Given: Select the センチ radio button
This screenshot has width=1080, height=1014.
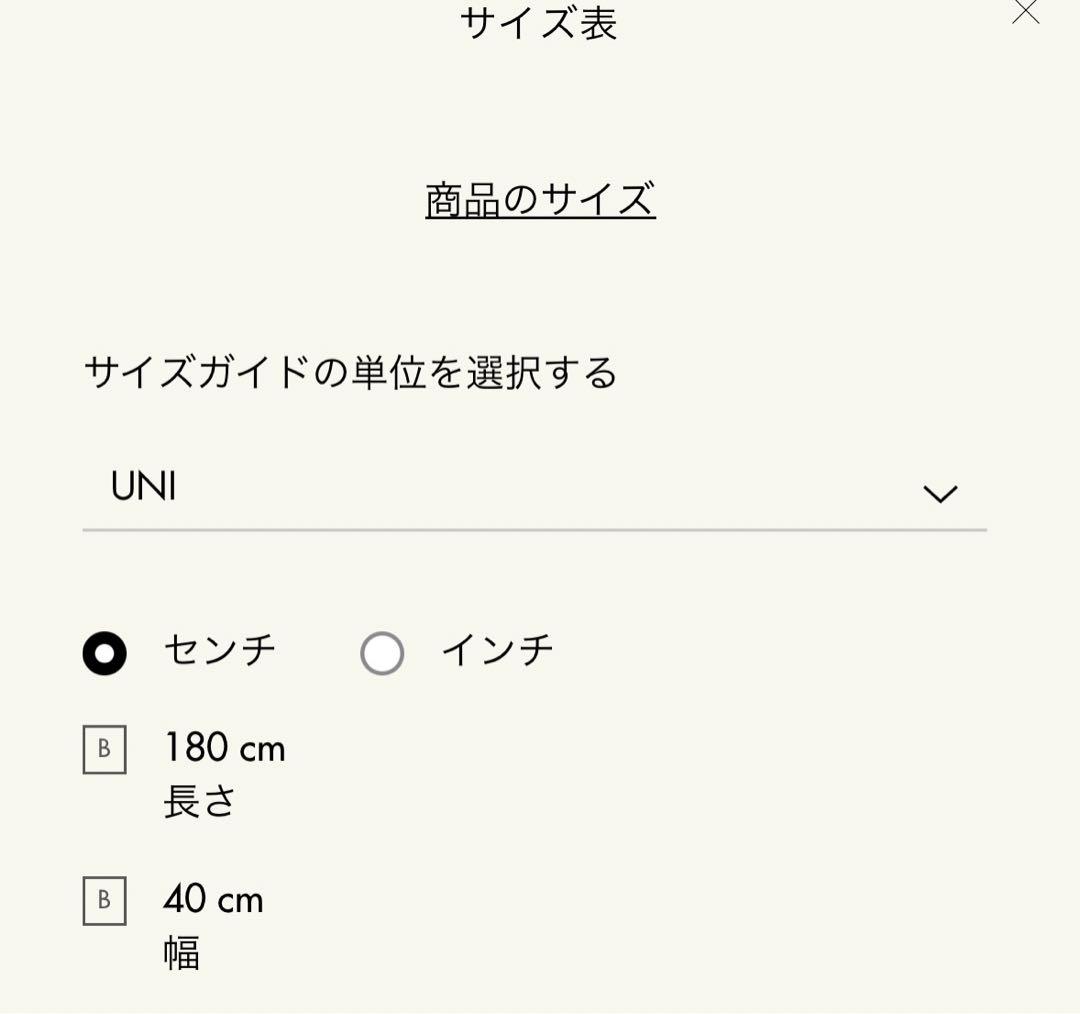Looking at the screenshot, I should (105, 653).
